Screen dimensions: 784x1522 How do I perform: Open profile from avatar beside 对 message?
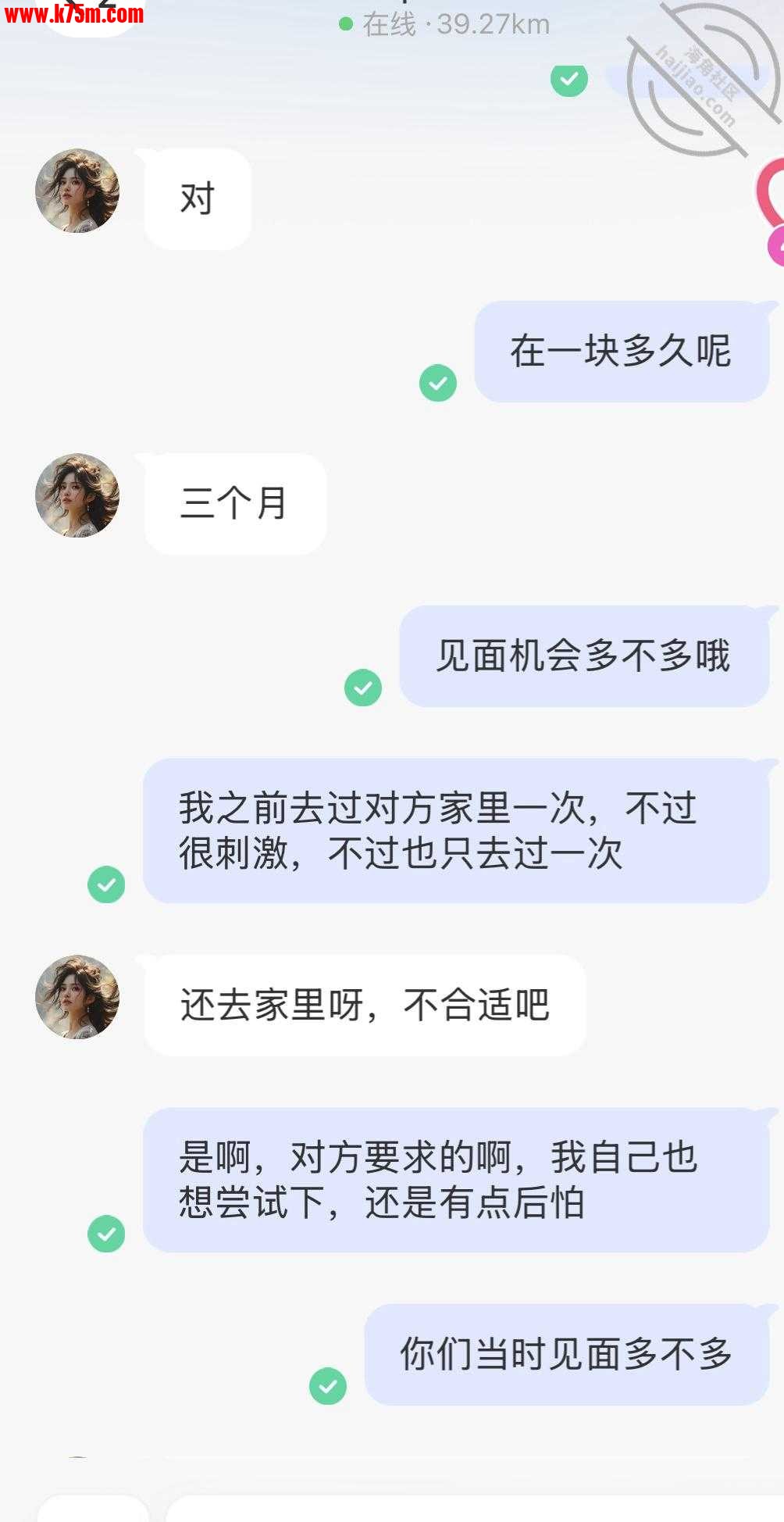77,191
